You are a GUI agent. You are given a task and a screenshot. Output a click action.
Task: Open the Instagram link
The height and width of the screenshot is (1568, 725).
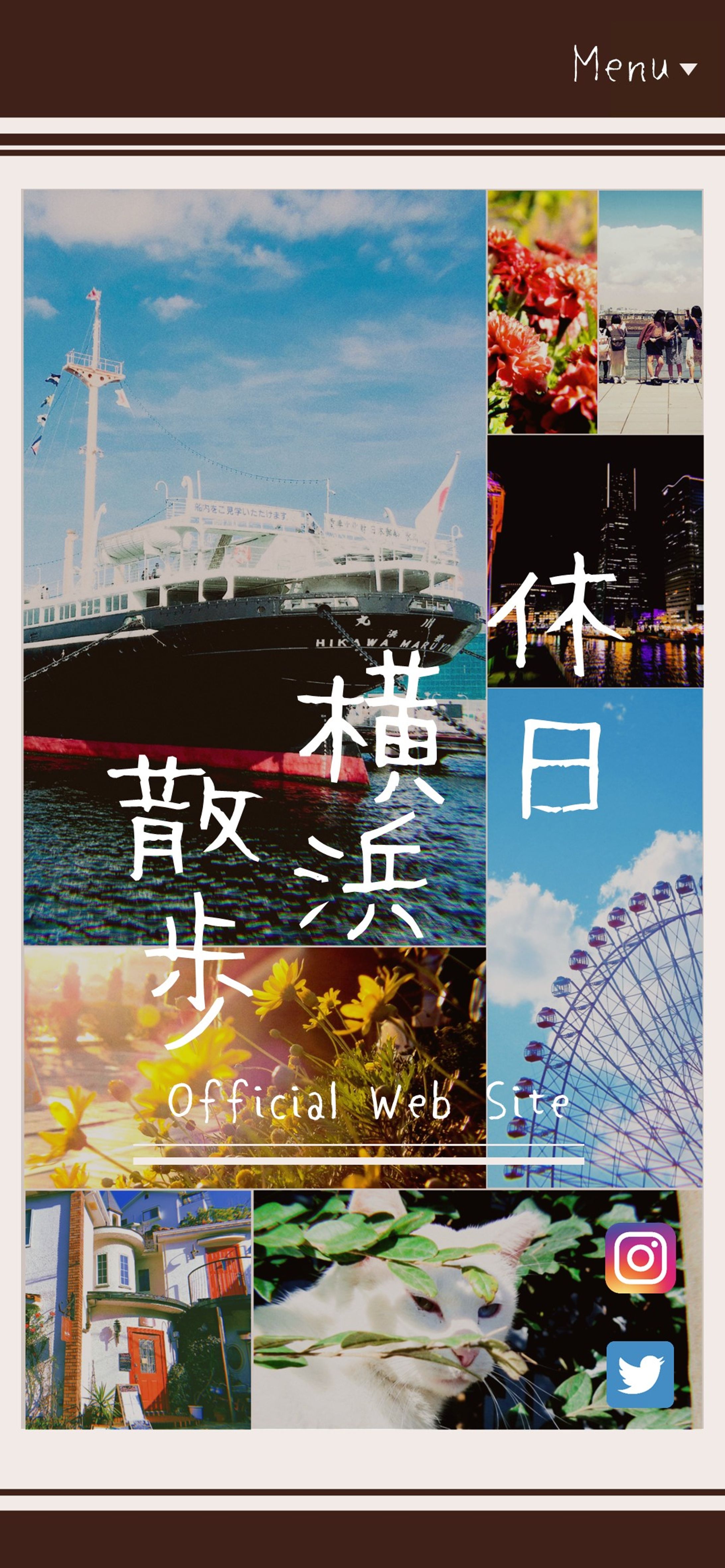click(x=640, y=1258)
